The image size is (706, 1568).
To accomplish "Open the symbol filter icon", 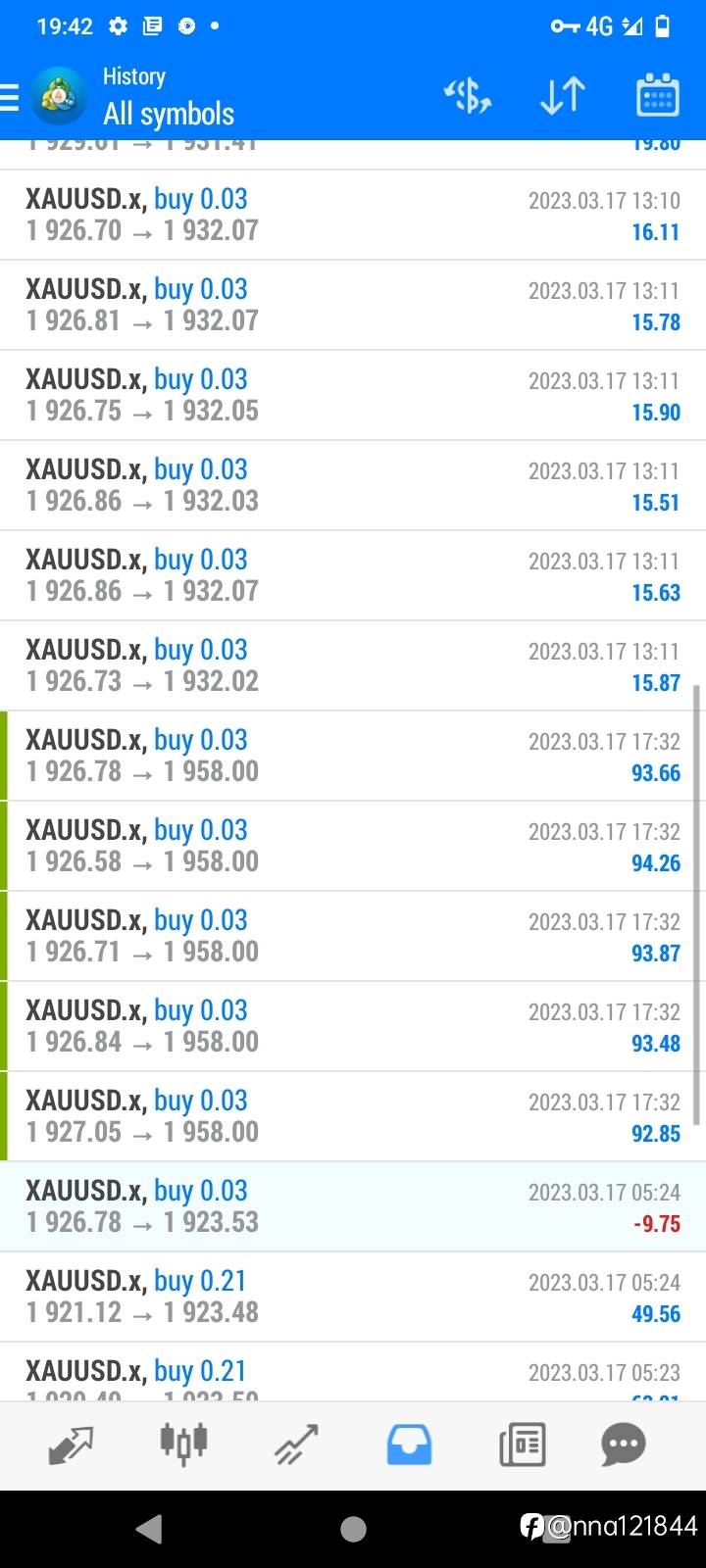I will [x=468, y=96].
